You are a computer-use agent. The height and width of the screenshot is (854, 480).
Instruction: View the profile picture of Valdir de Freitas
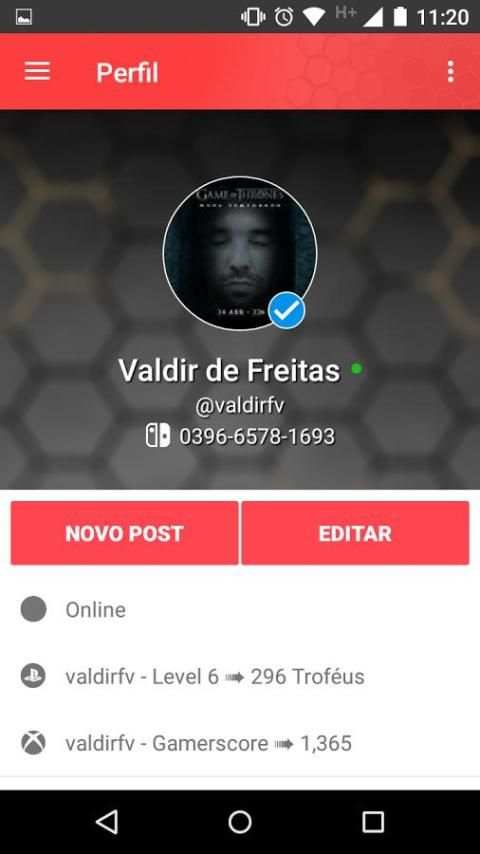[240, 253]
